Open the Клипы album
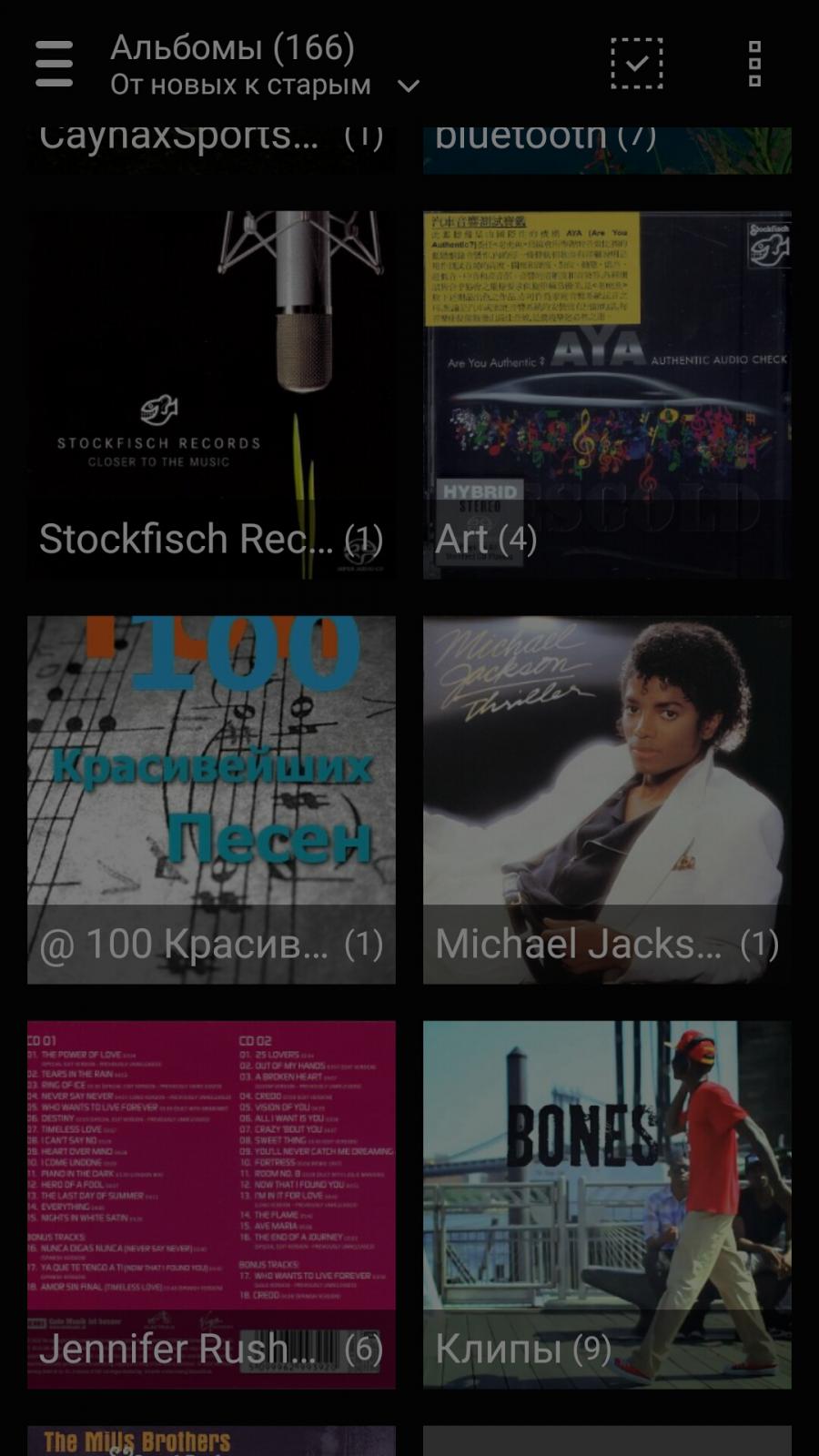 pos(607,1205)
